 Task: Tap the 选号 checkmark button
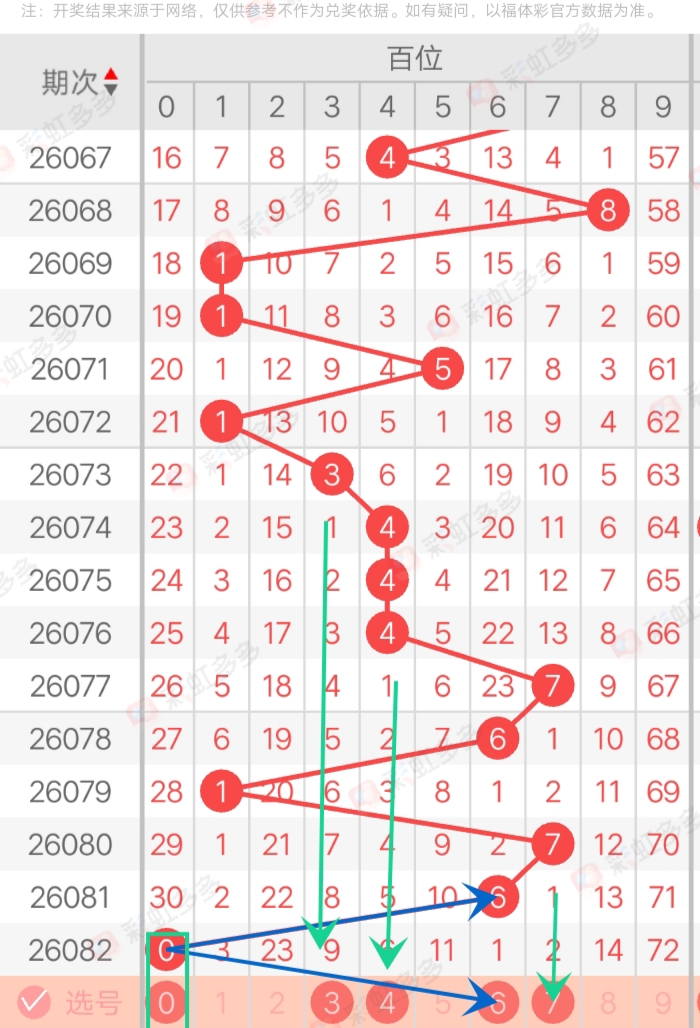pyautogui.click(x=36, y=1001)
